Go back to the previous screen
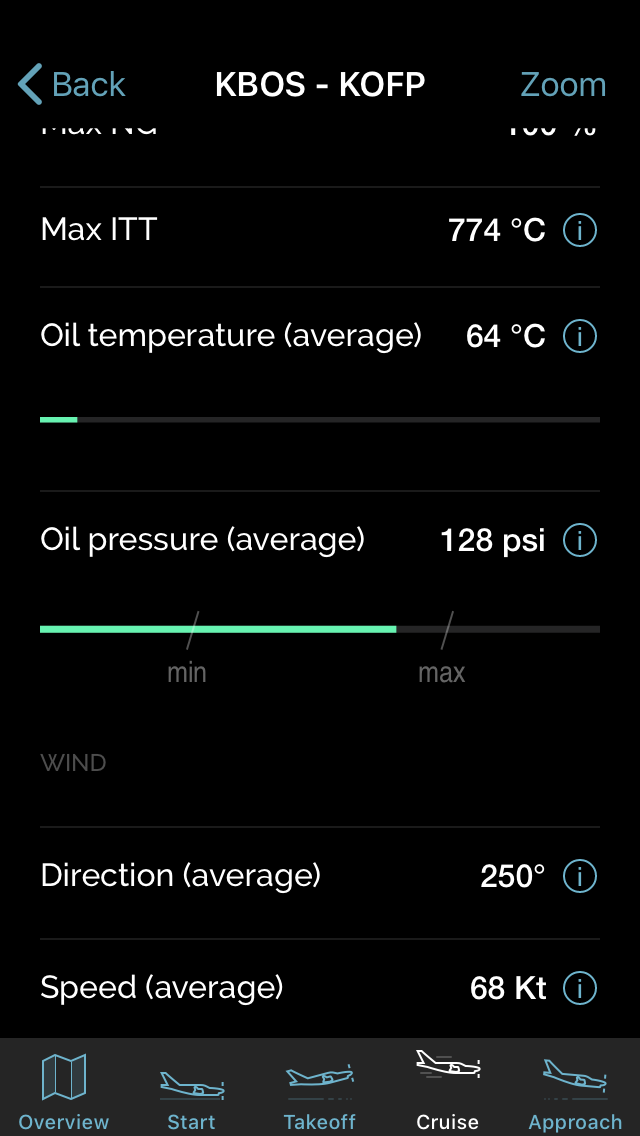 72,85
